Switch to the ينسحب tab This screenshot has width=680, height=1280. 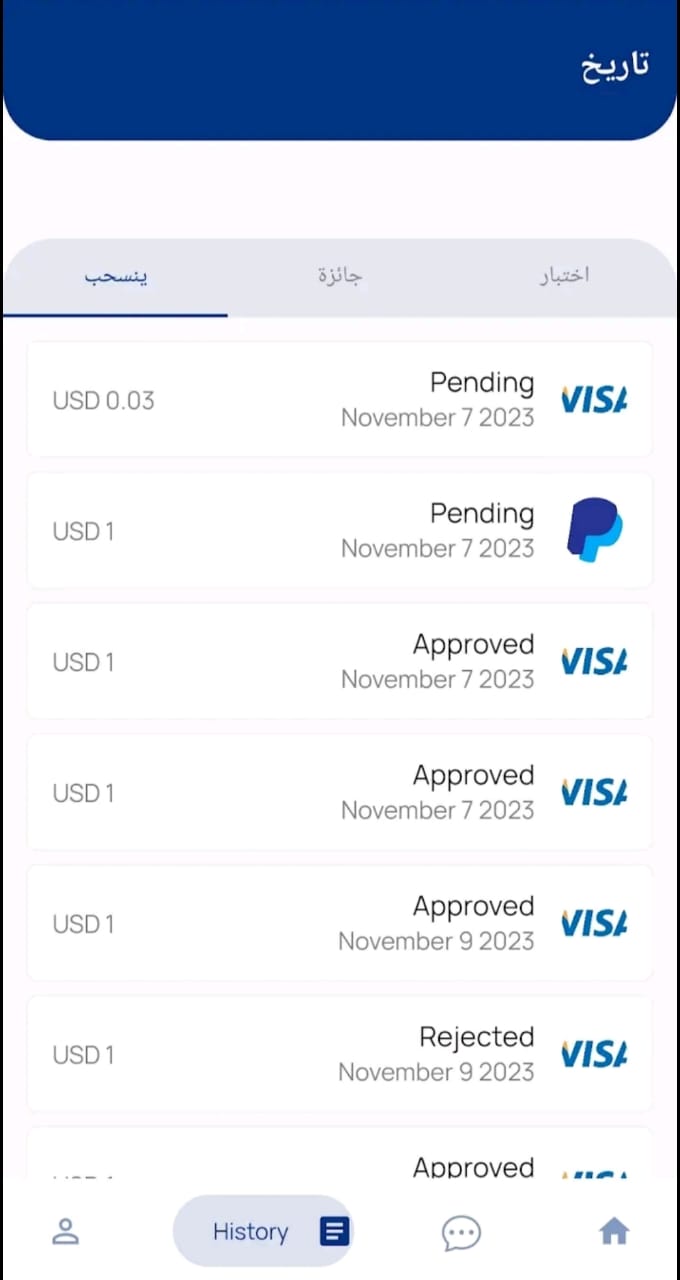115,276
